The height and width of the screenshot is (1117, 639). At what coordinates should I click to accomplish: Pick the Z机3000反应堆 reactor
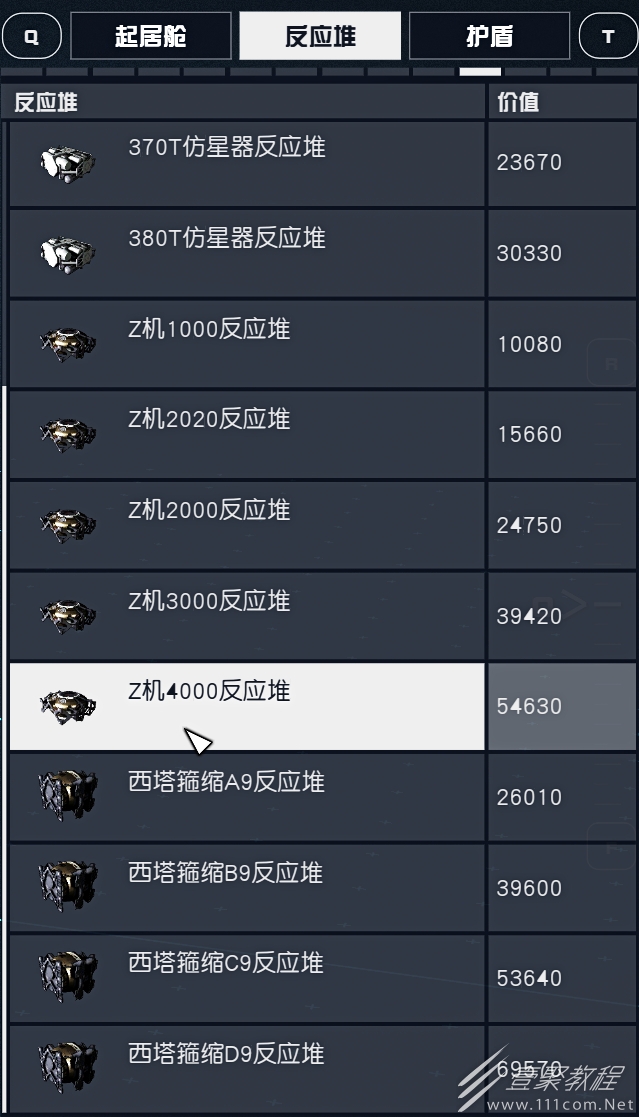pos(247,616)
